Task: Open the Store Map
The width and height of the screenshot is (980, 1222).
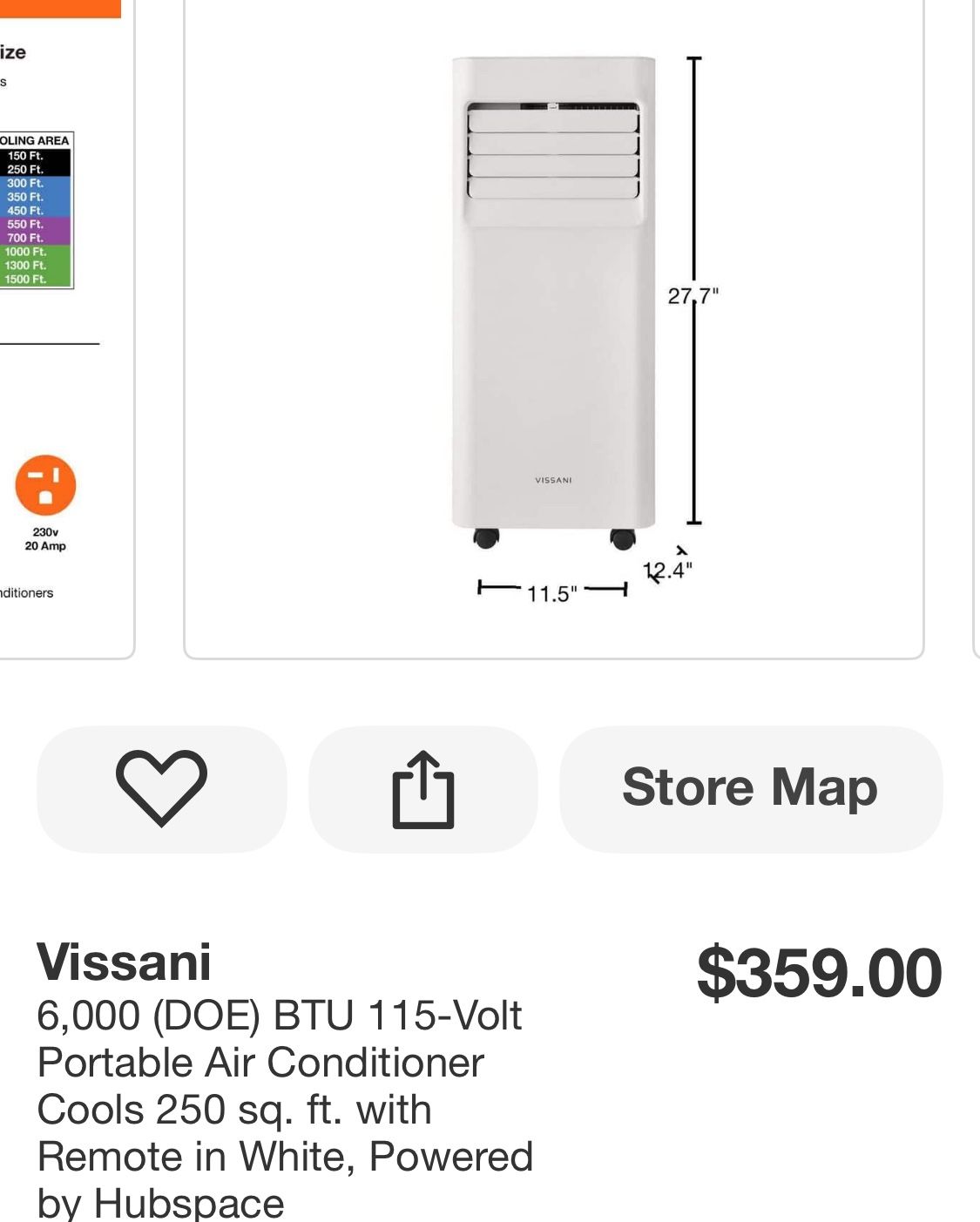Action: point(750,788)
